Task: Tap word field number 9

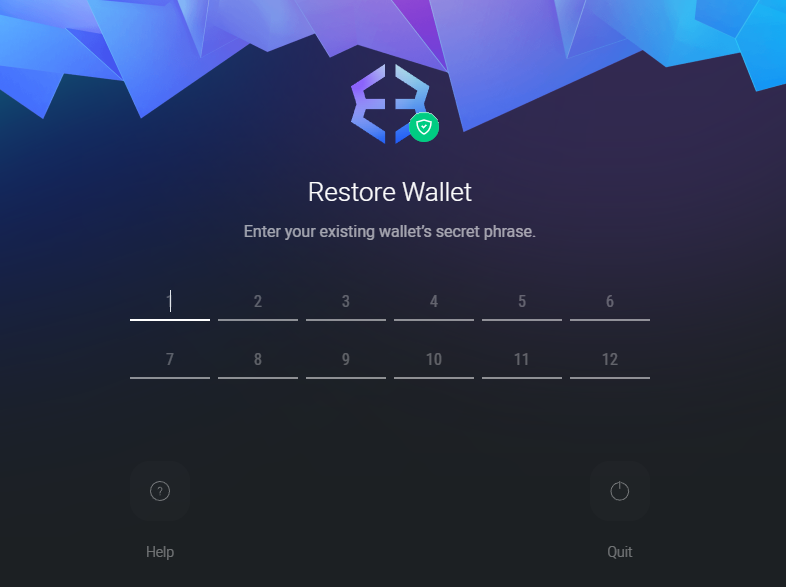Action: (346, 360)
